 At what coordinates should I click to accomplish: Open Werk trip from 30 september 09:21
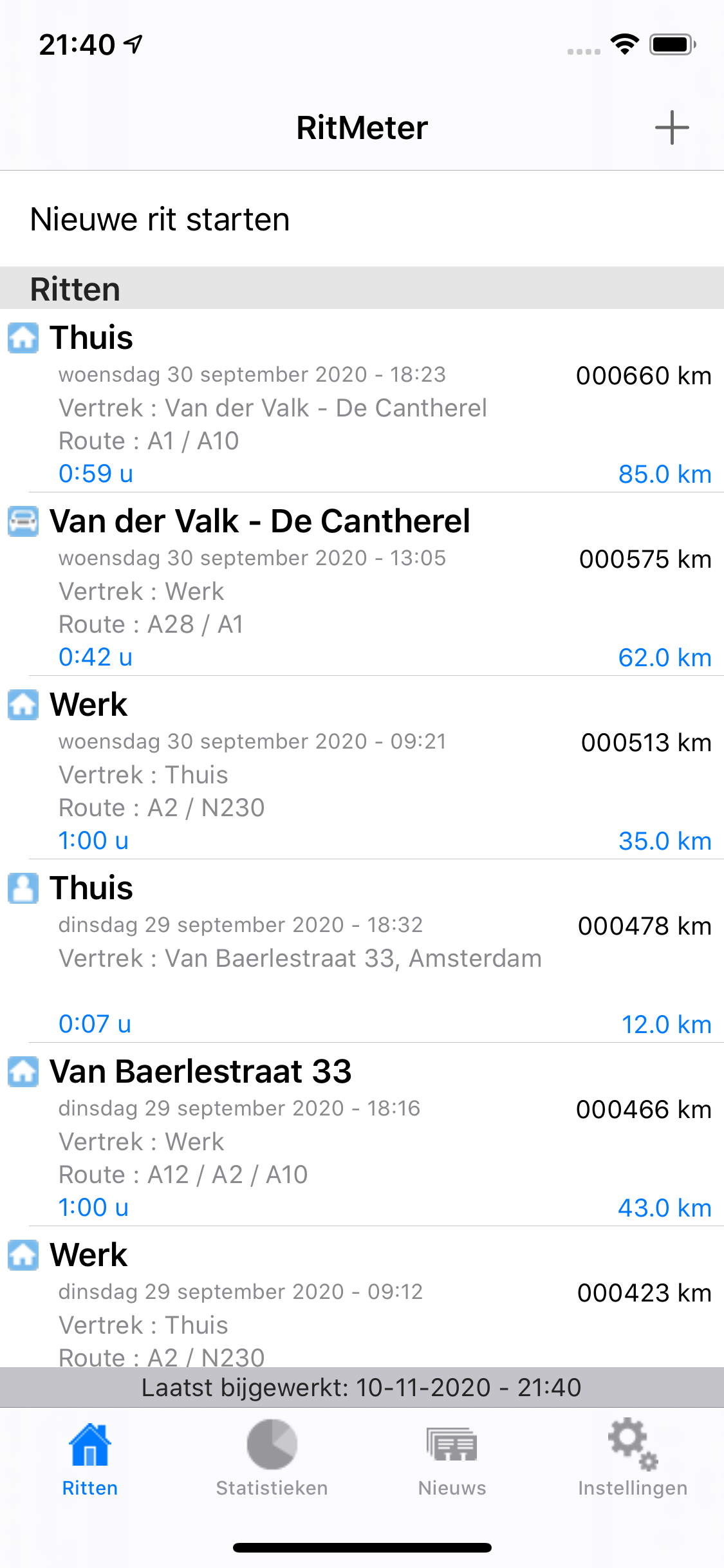point(362,767)
